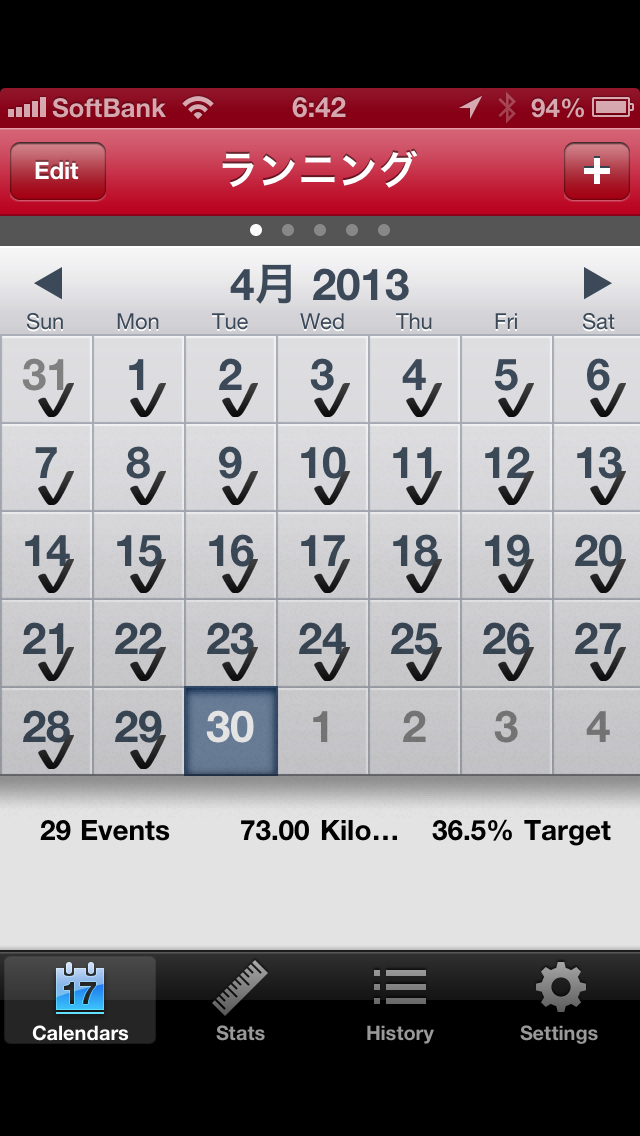640x1136 pixels.
Task: Toggle the checkmark on April 29
Action: 138,730
